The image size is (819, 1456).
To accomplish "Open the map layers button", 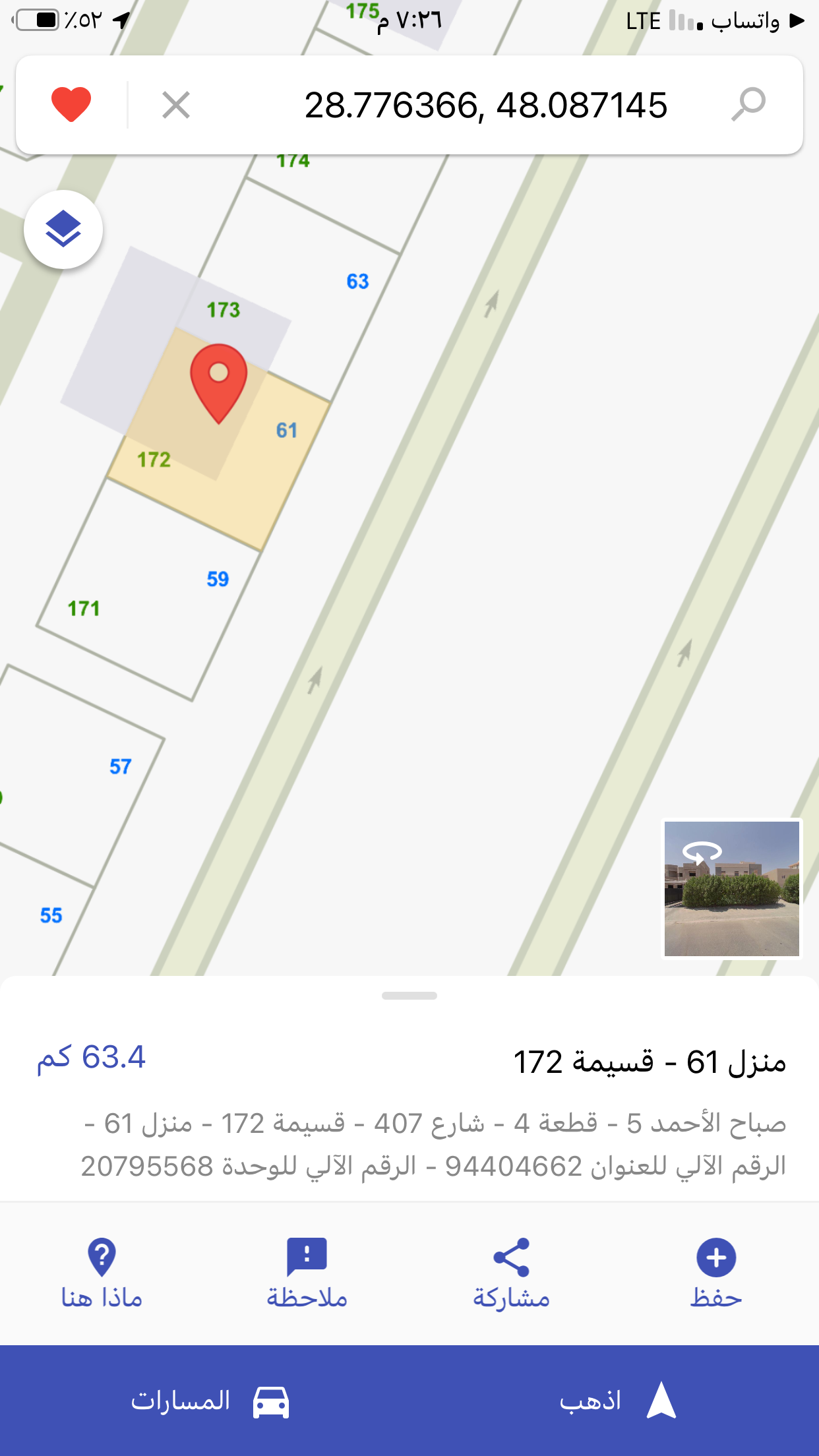I will [x=63, y=229].
